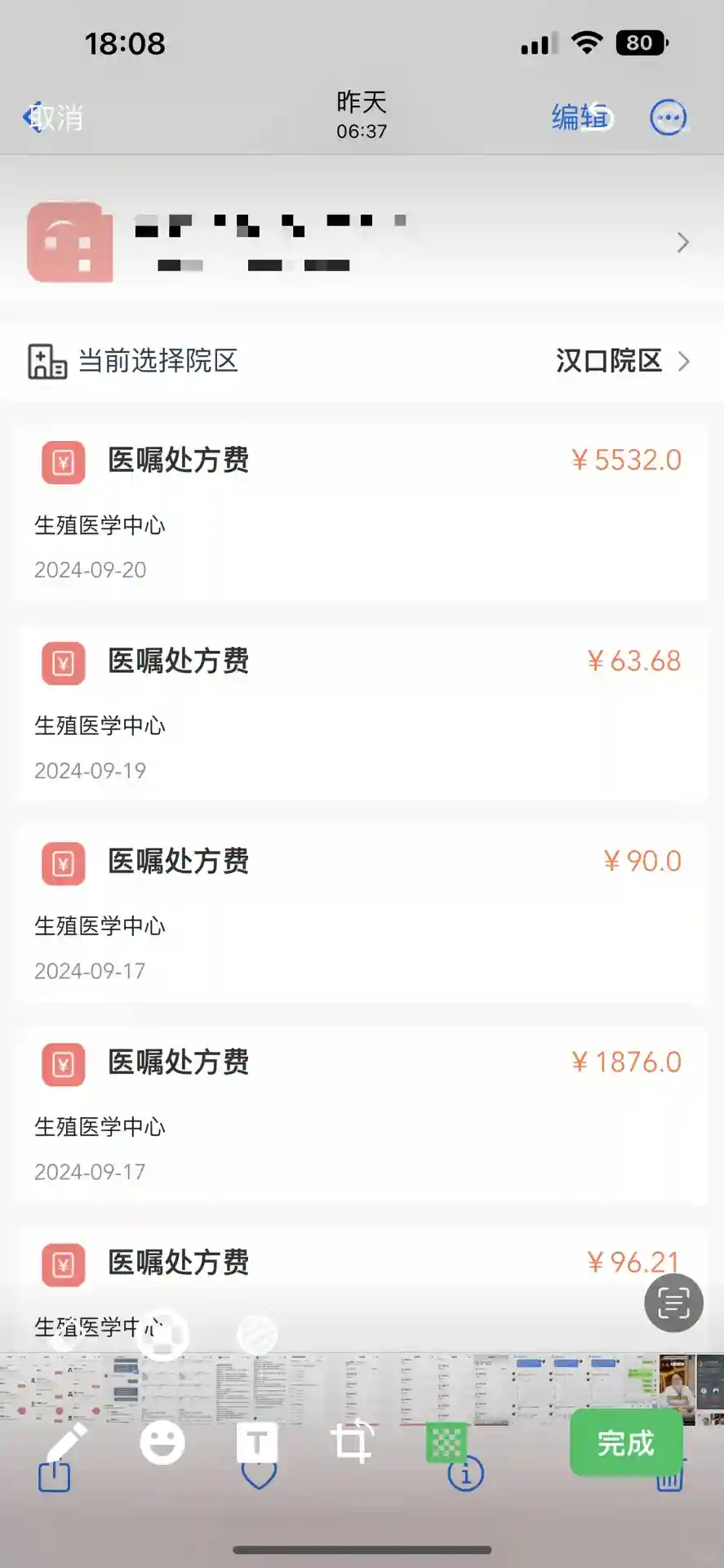This screenshot has width=724, height=1568.
Task: Tap the green 完成 button
Action: click(625, 1443)
